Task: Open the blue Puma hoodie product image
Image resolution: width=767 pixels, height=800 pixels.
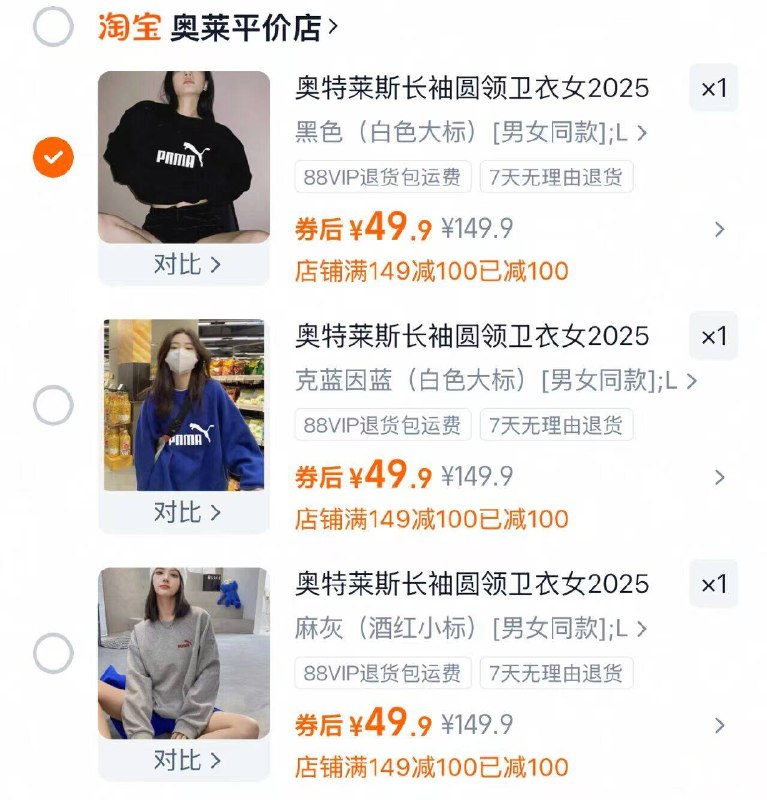Action: coord(183,406)
